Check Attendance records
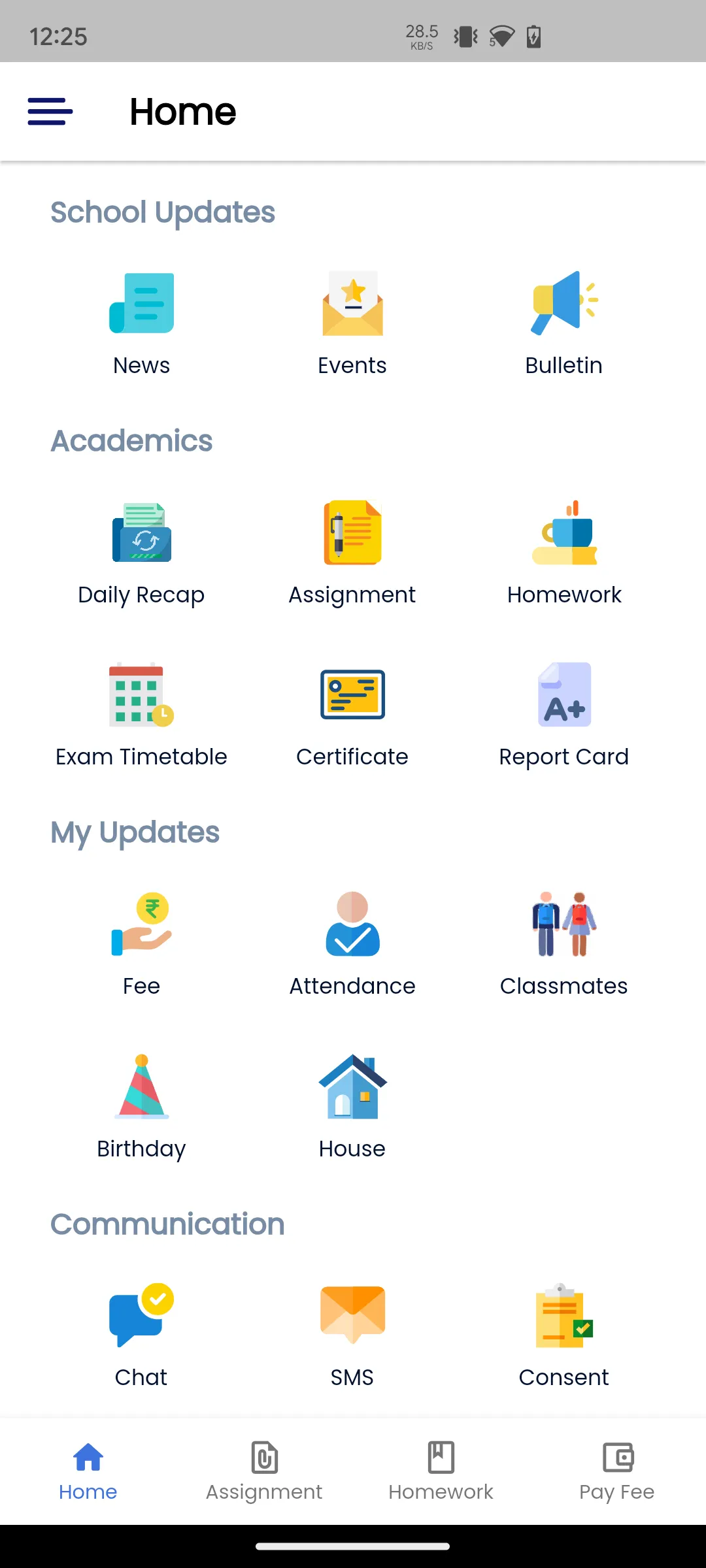This screenshot has width=706, height=1568. tap(352, 943)
